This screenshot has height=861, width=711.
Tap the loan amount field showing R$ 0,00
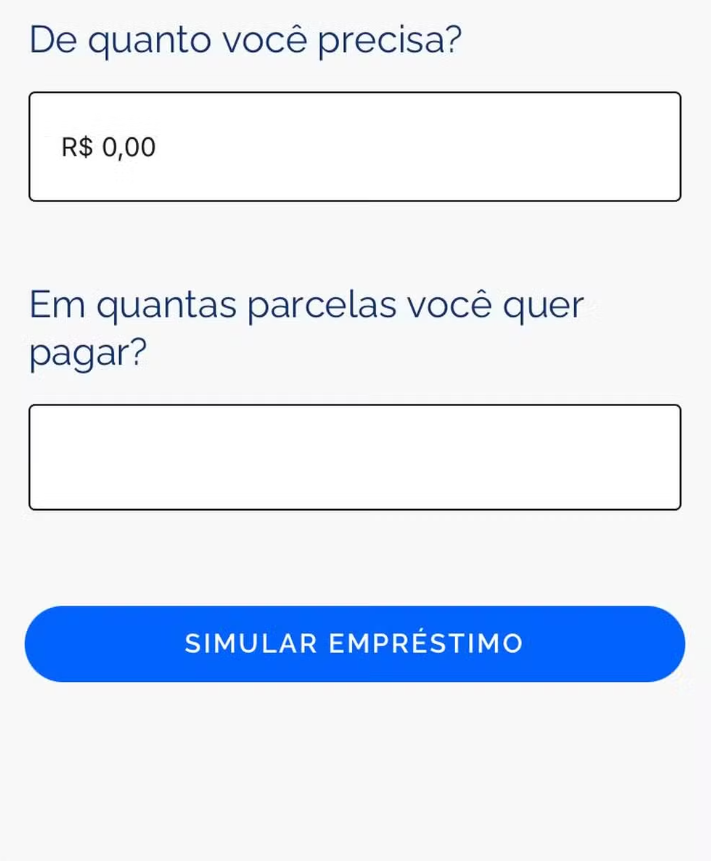point(355,147)
